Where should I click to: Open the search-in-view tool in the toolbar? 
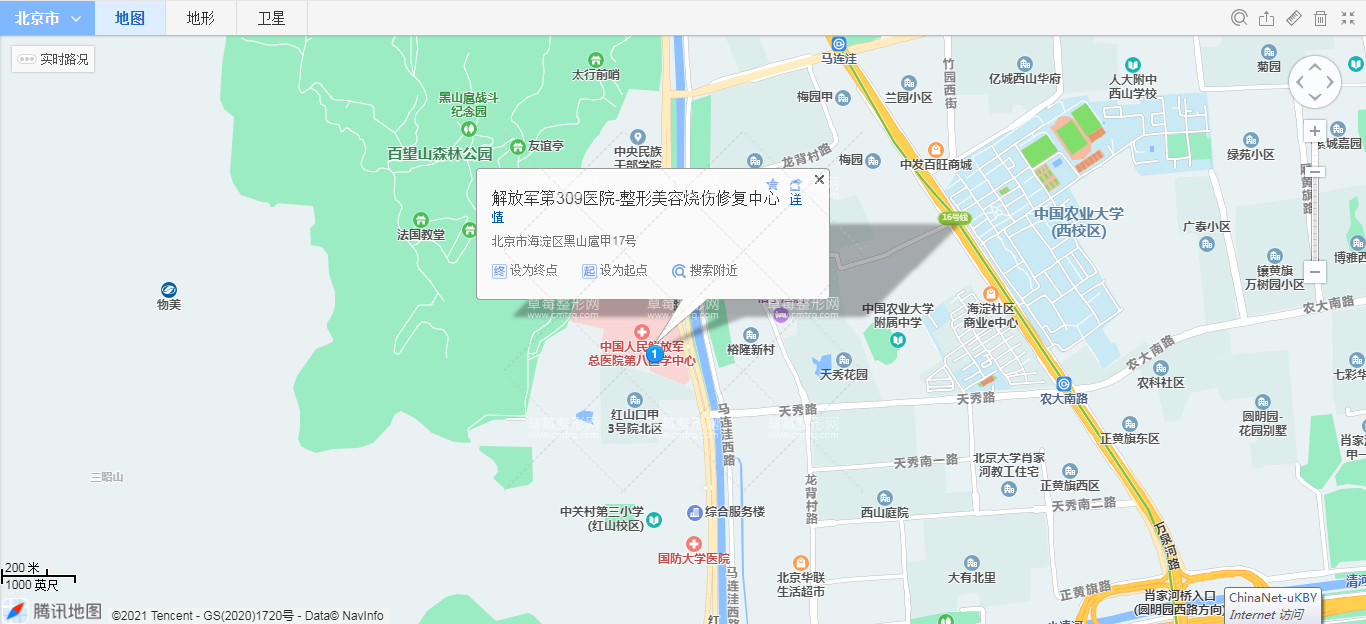(1239, 18)
